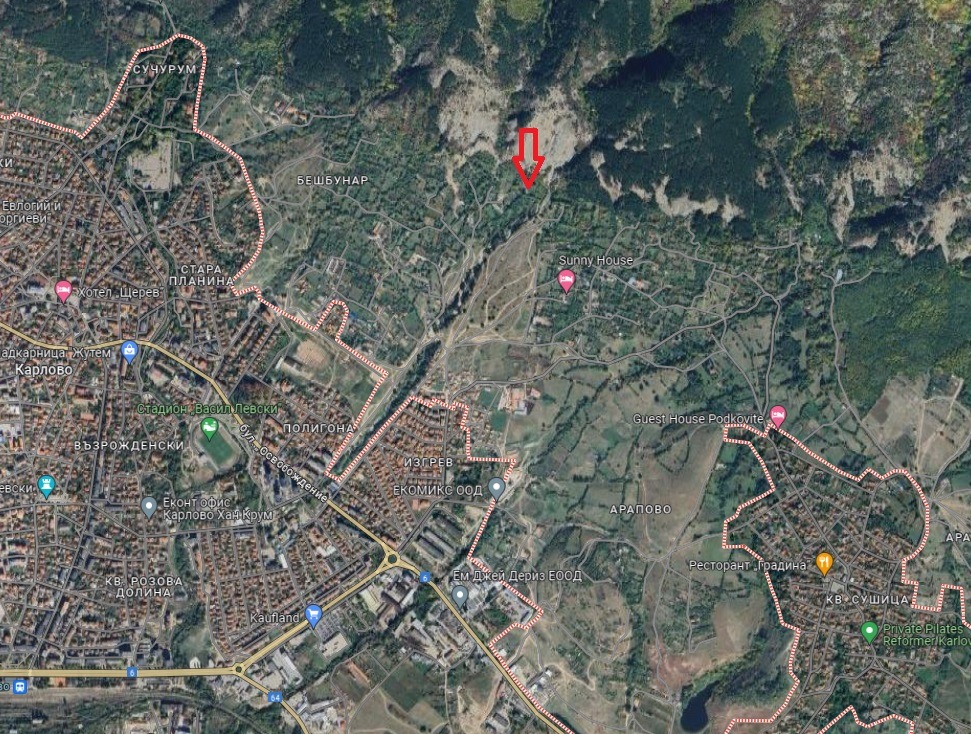Screen dimensions: 971x734
Task: Open the Ресторант Градина restaurant marker
Action: tap(824, 563)
